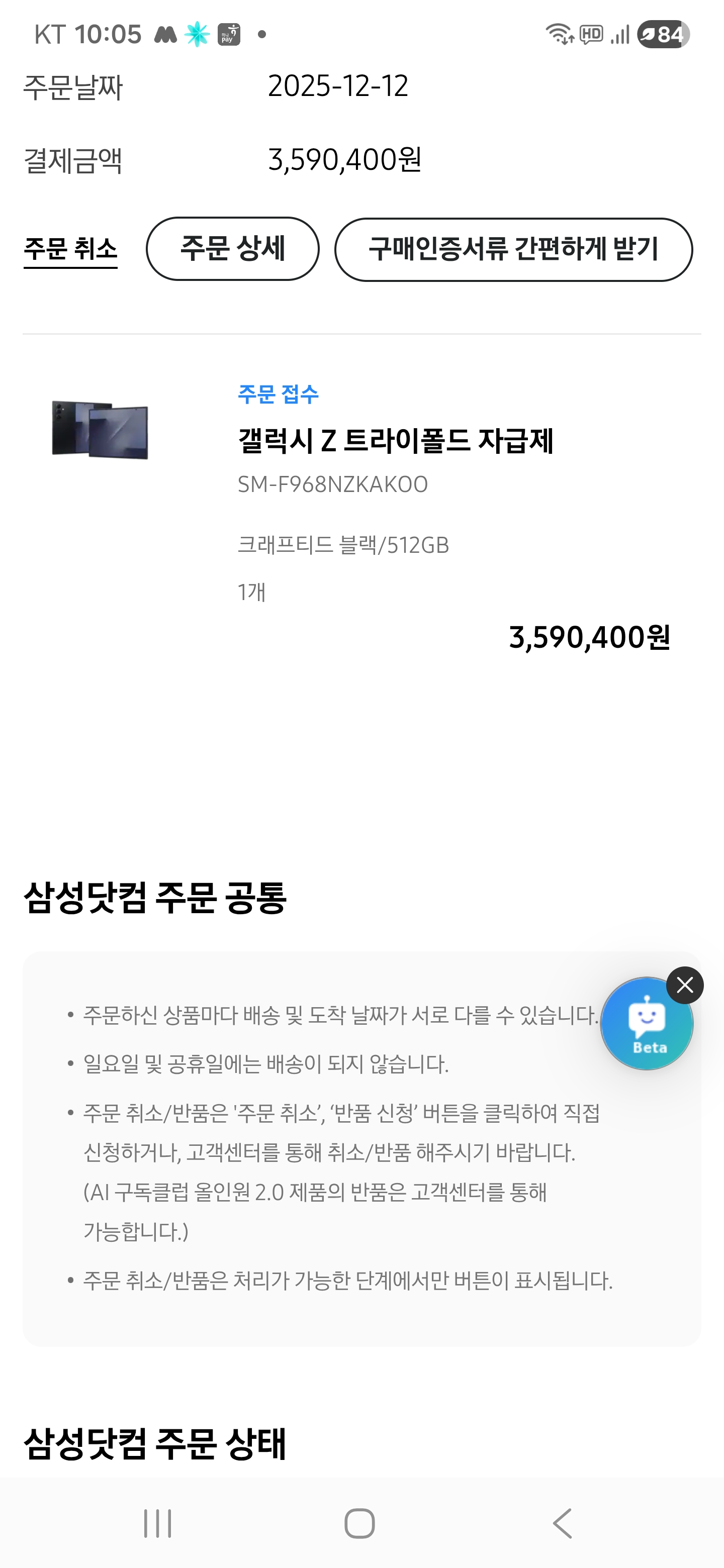Open 주문 상세 order details
Viewport: 724px width, 1568px height.
tap(233, 249)
